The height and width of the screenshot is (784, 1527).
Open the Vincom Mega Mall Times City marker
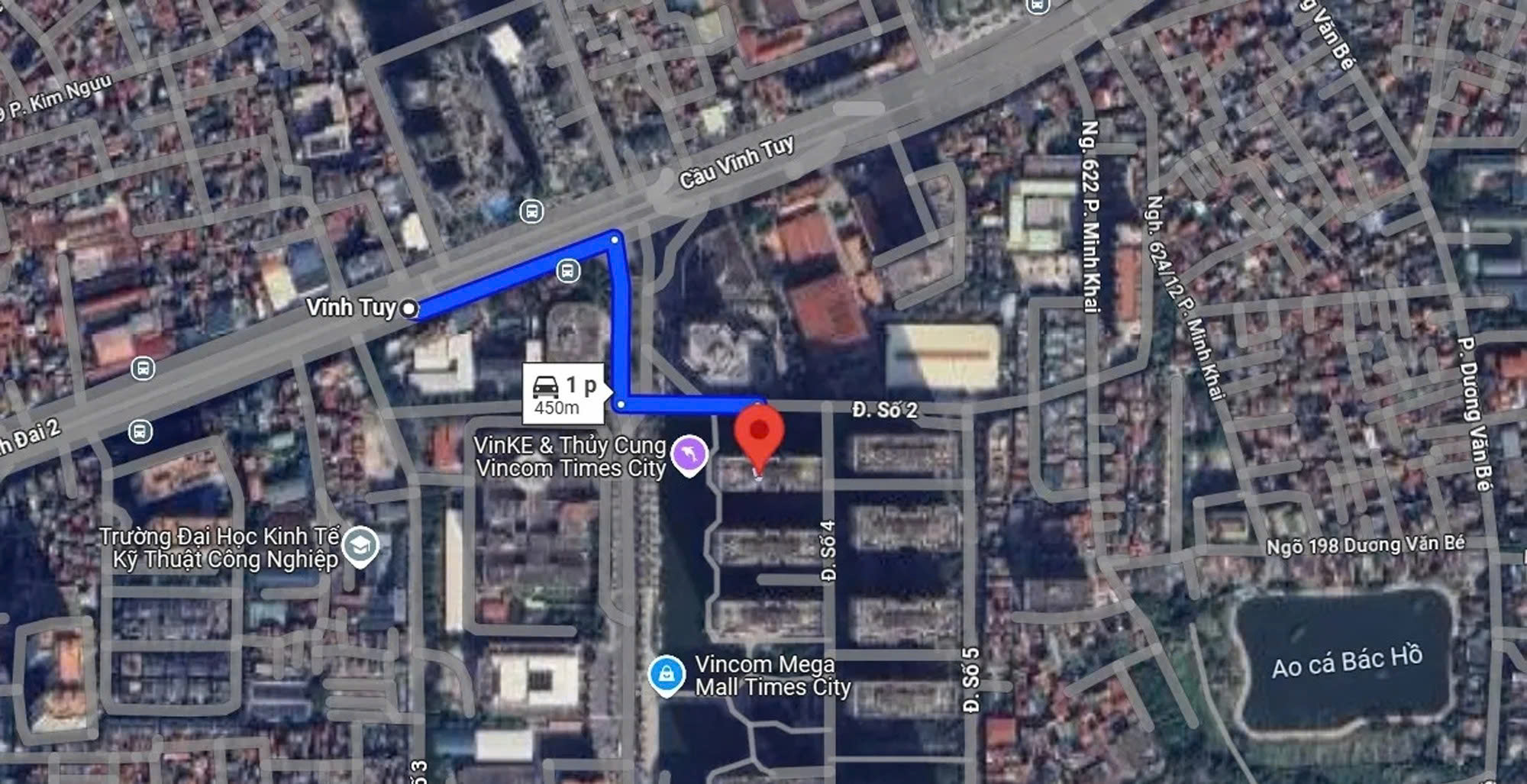(666, 674)
